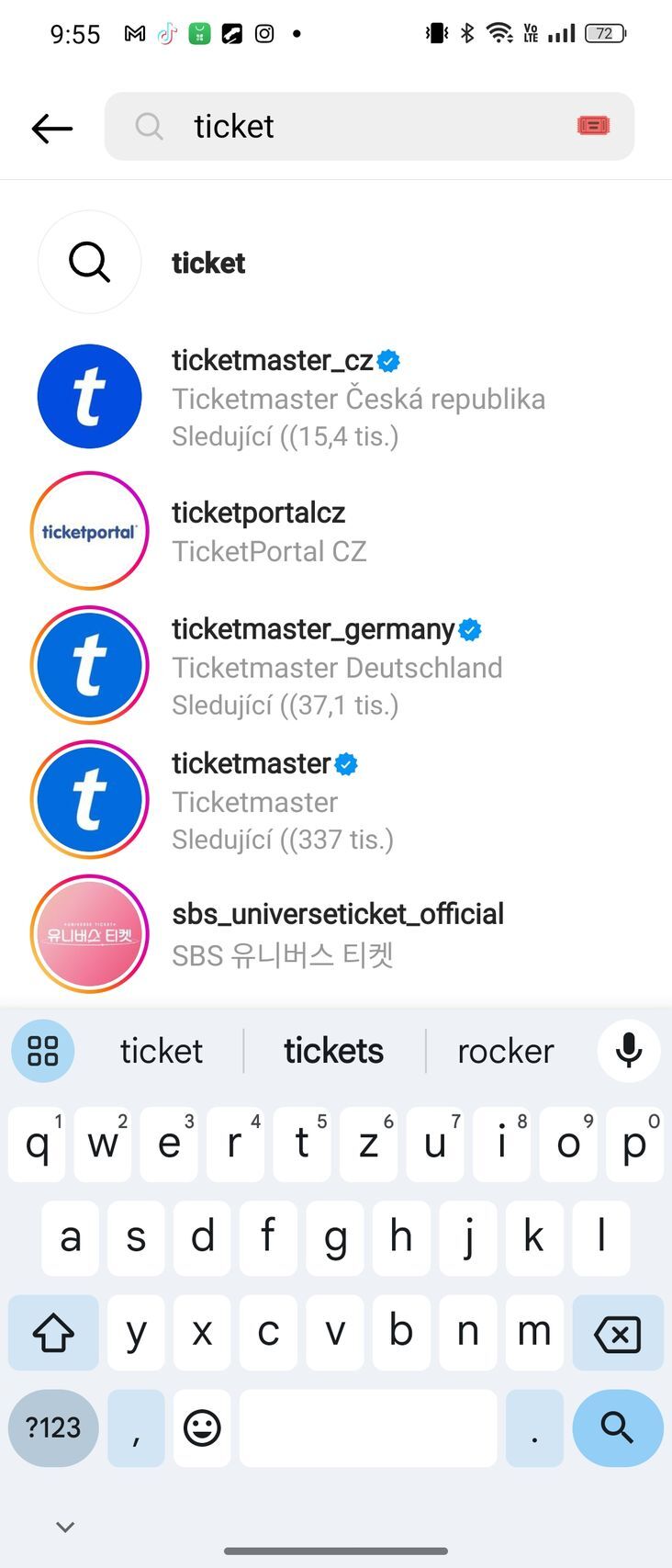This screenshot has height=1568, width=672.
Task: Open the red ticket emoji in search field
Action: pyautogui.click(x=592, y=126)
